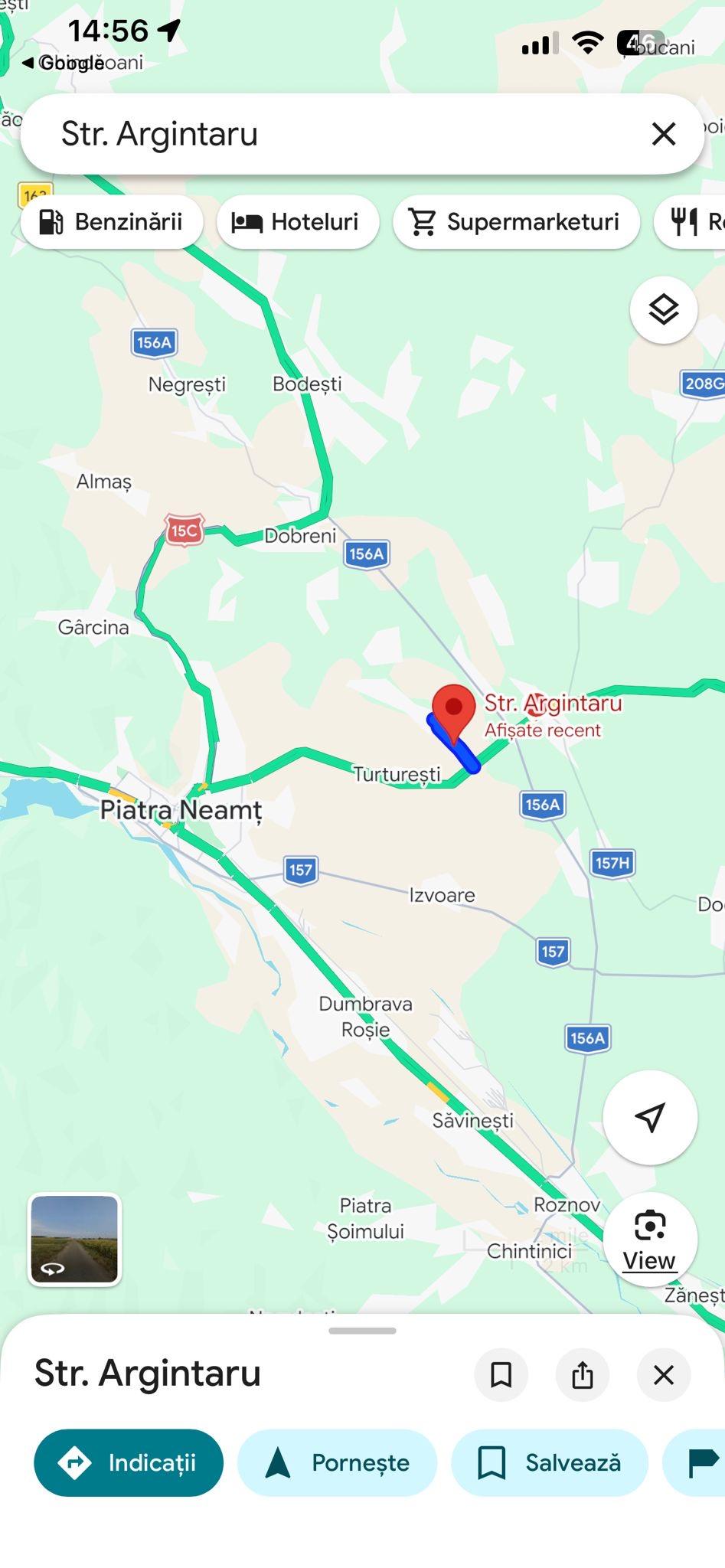Open the View lens button
Viewport: 725px width, 1568px height.
coord(649,1238)
